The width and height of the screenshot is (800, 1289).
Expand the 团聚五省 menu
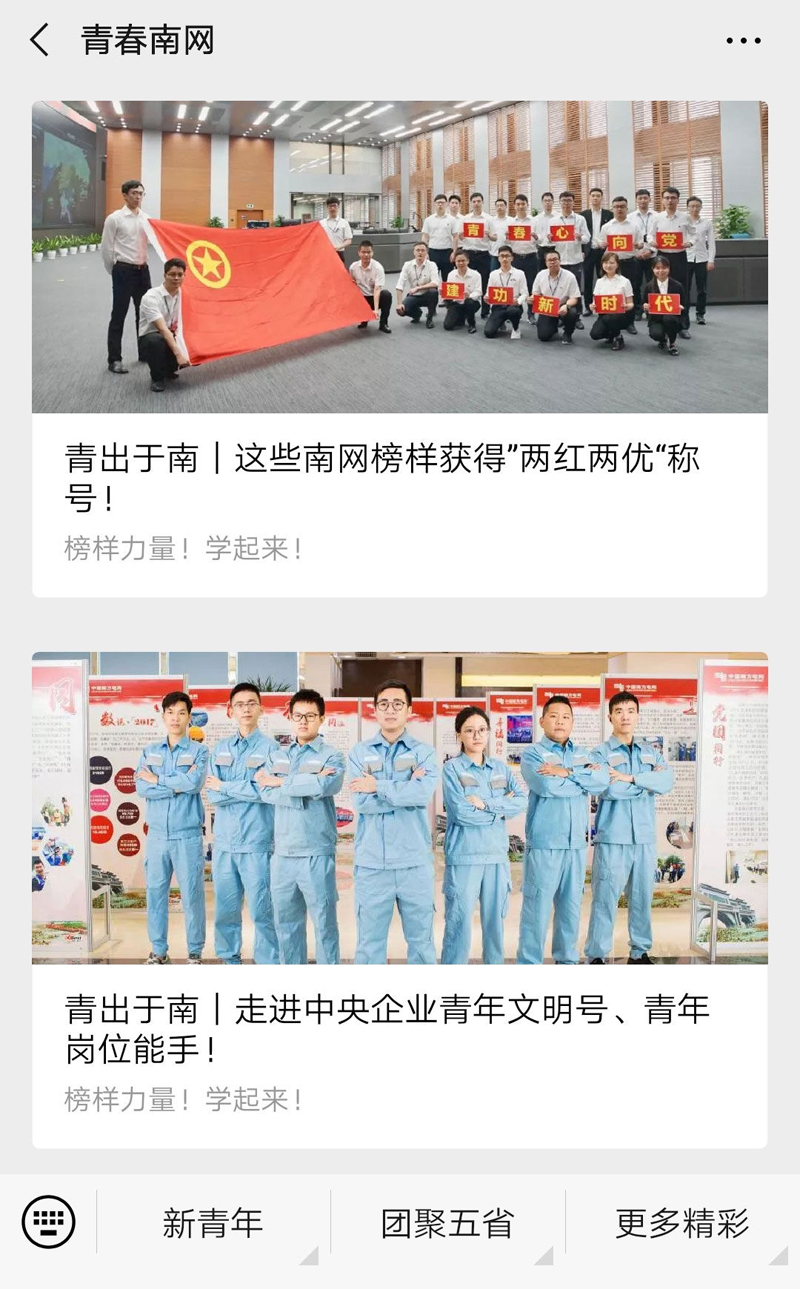[447, 1223]
